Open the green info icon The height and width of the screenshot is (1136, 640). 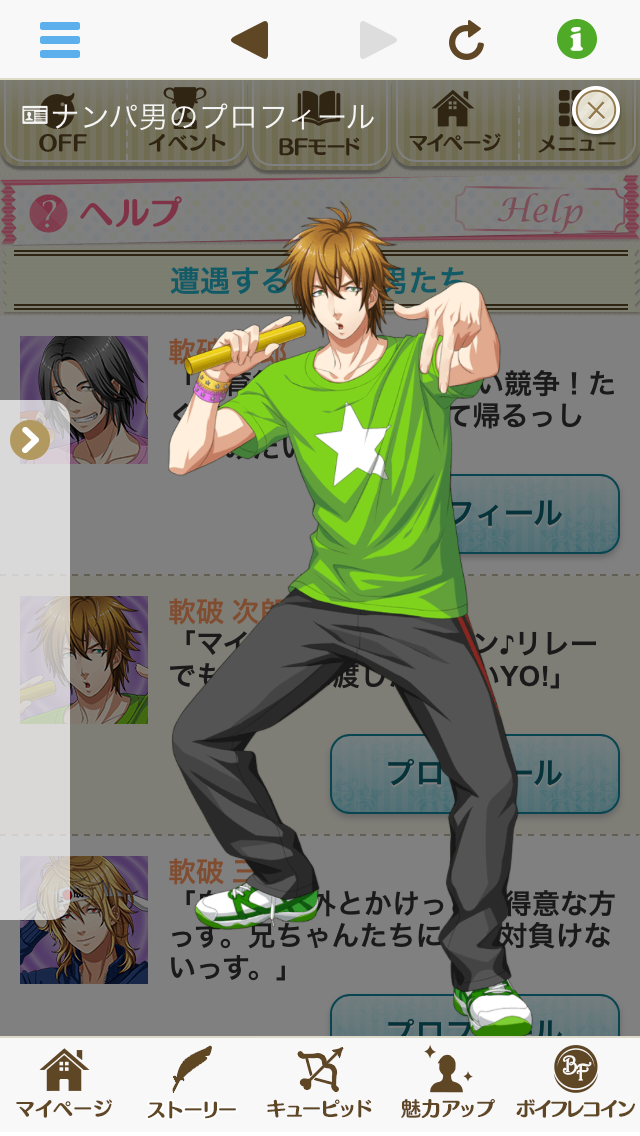(x=577, y=40)
